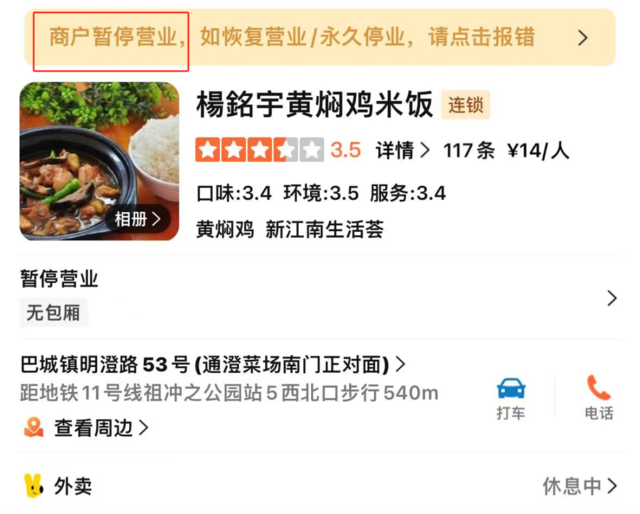Open 查看周边 nearby places
640x514 pixels.
[x=92, y=428]
